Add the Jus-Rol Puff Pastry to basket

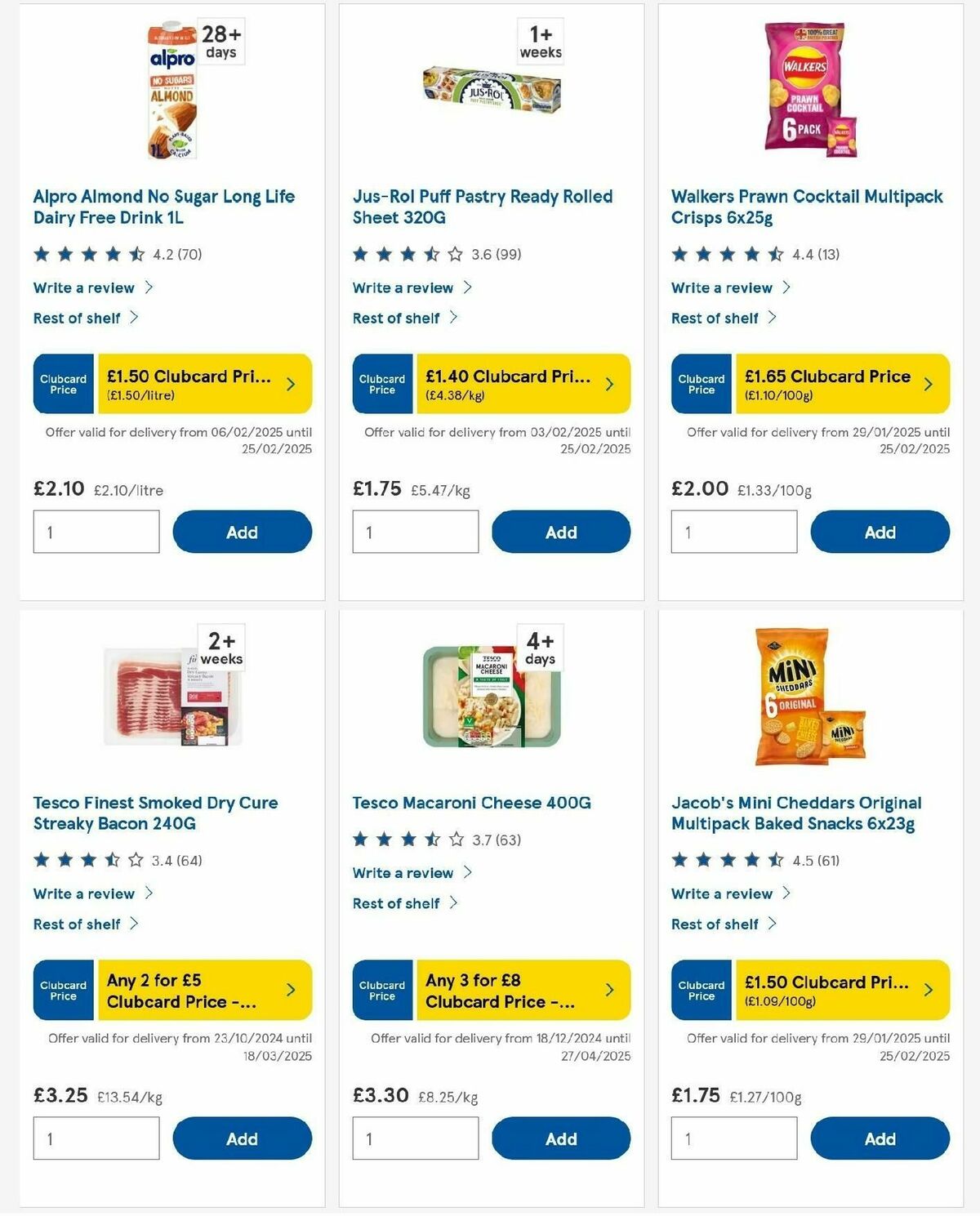[560, 532]
